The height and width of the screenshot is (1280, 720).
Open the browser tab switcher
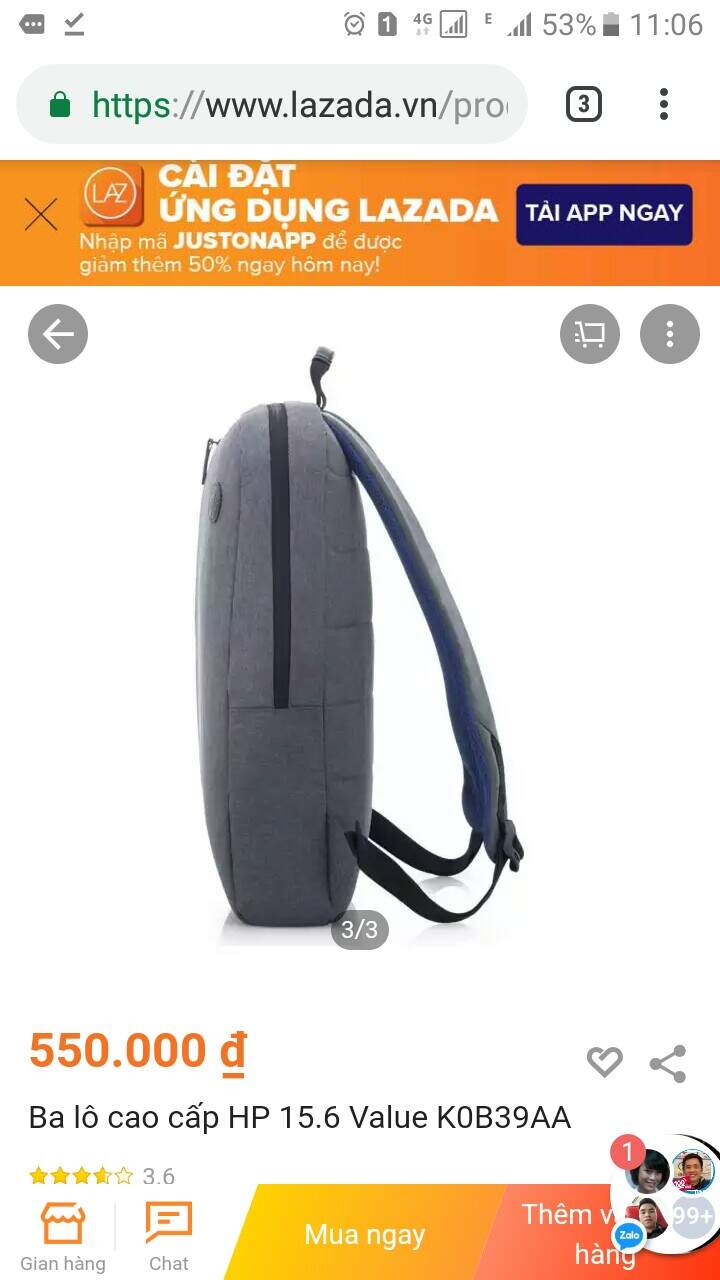(584, 104)
